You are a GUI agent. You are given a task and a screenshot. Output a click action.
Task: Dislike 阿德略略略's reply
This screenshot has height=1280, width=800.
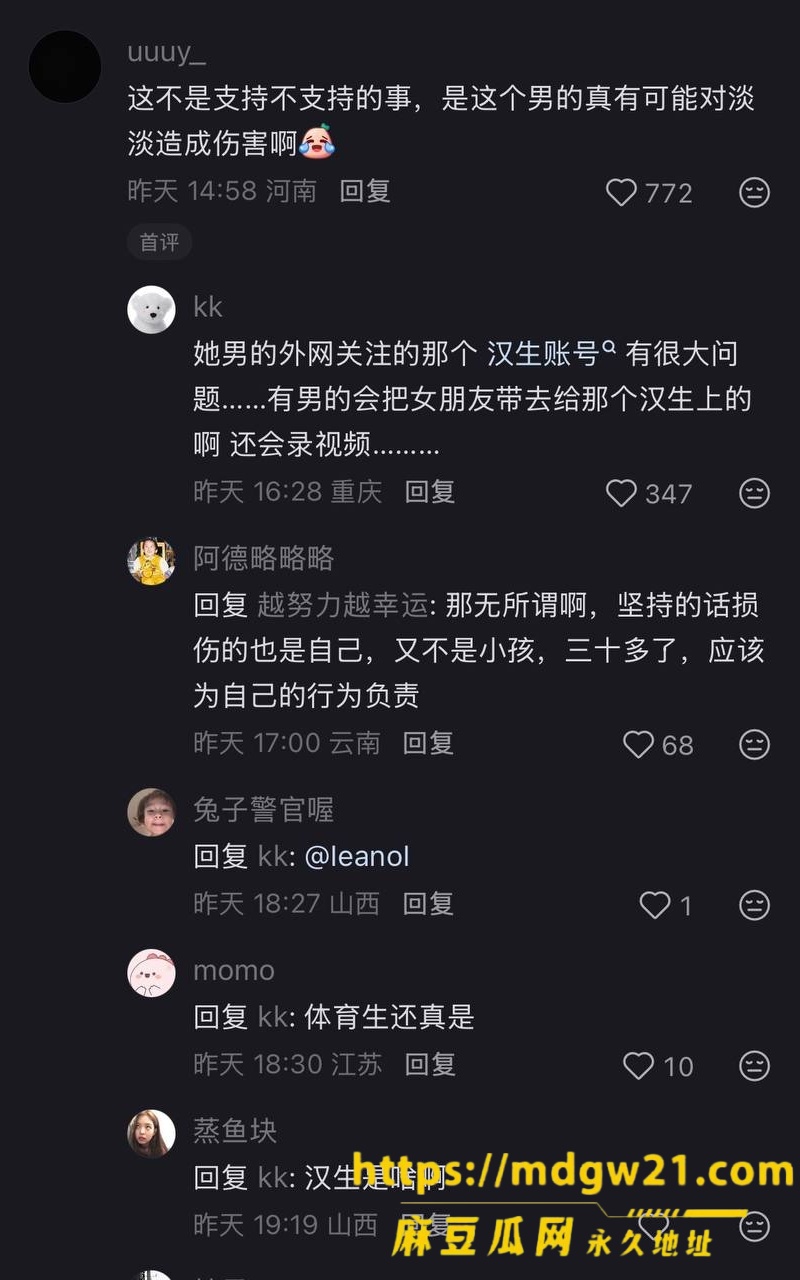(x=754, y=744)
